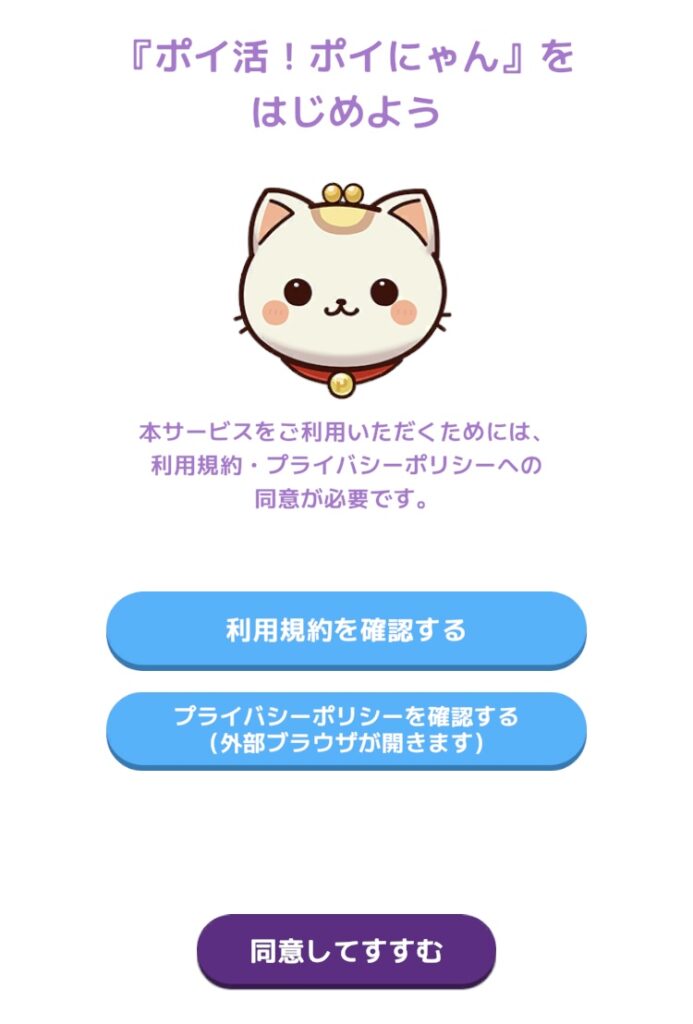Tap 同意してすすむ to agree and continue
693x1024 pixels.
coord(346,951)
